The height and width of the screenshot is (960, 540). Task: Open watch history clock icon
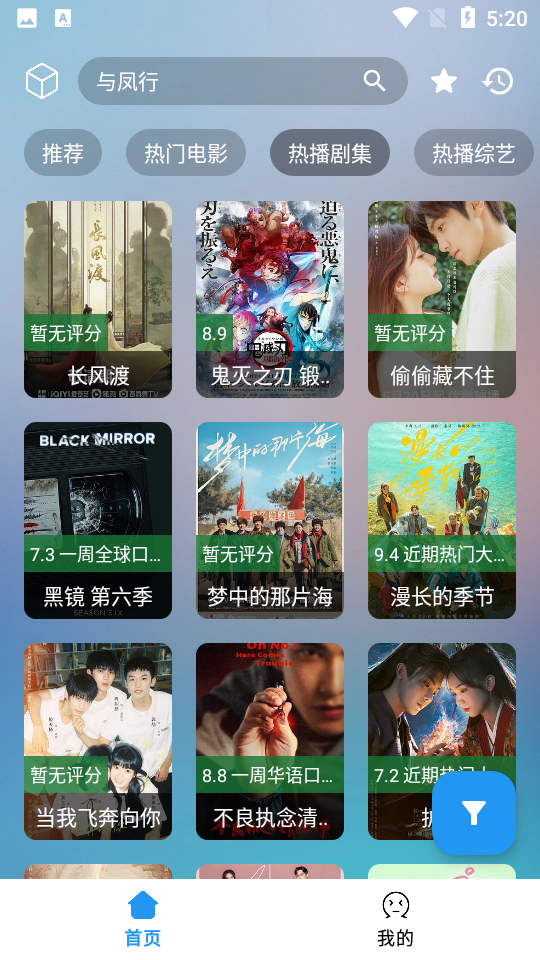click(x=498, y=81)
